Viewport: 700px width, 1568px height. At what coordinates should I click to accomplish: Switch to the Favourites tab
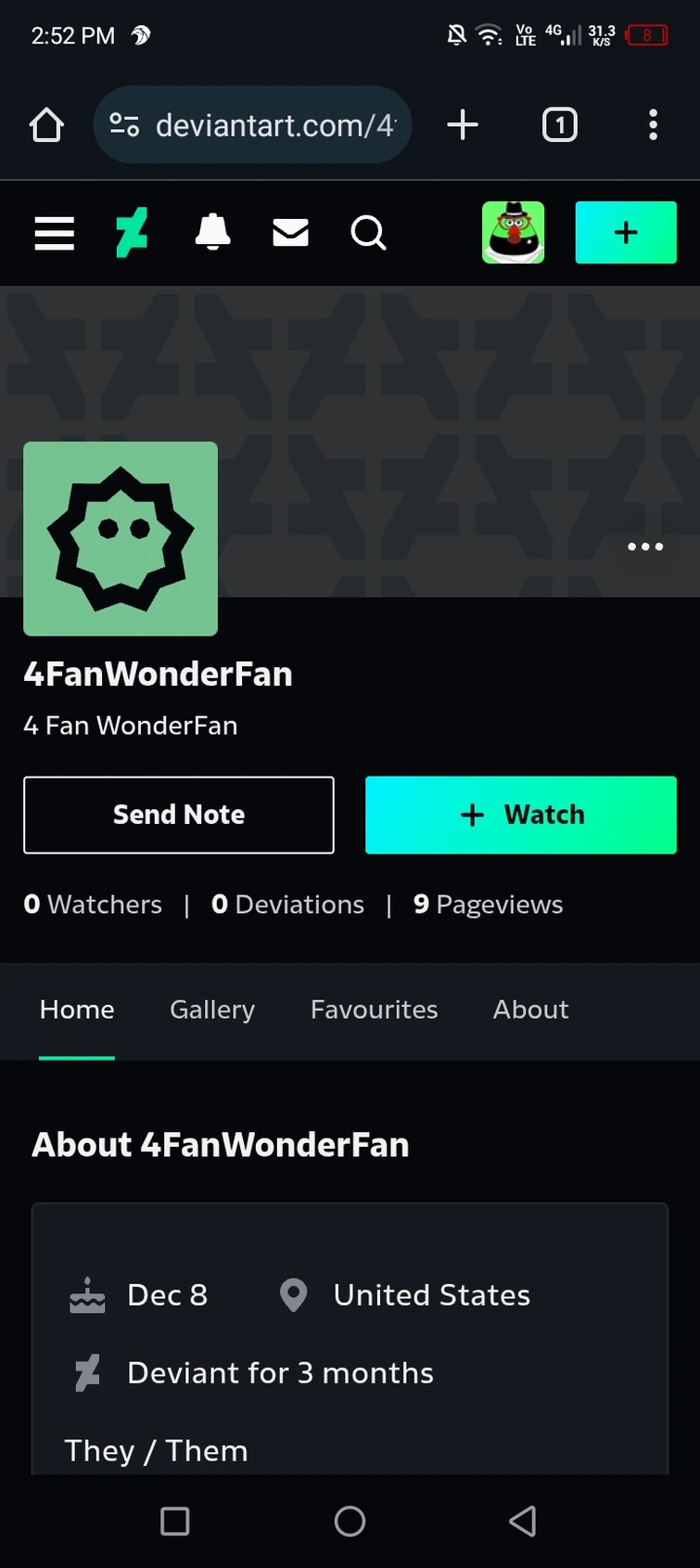pyautogui.click(x=374, y=1009)
